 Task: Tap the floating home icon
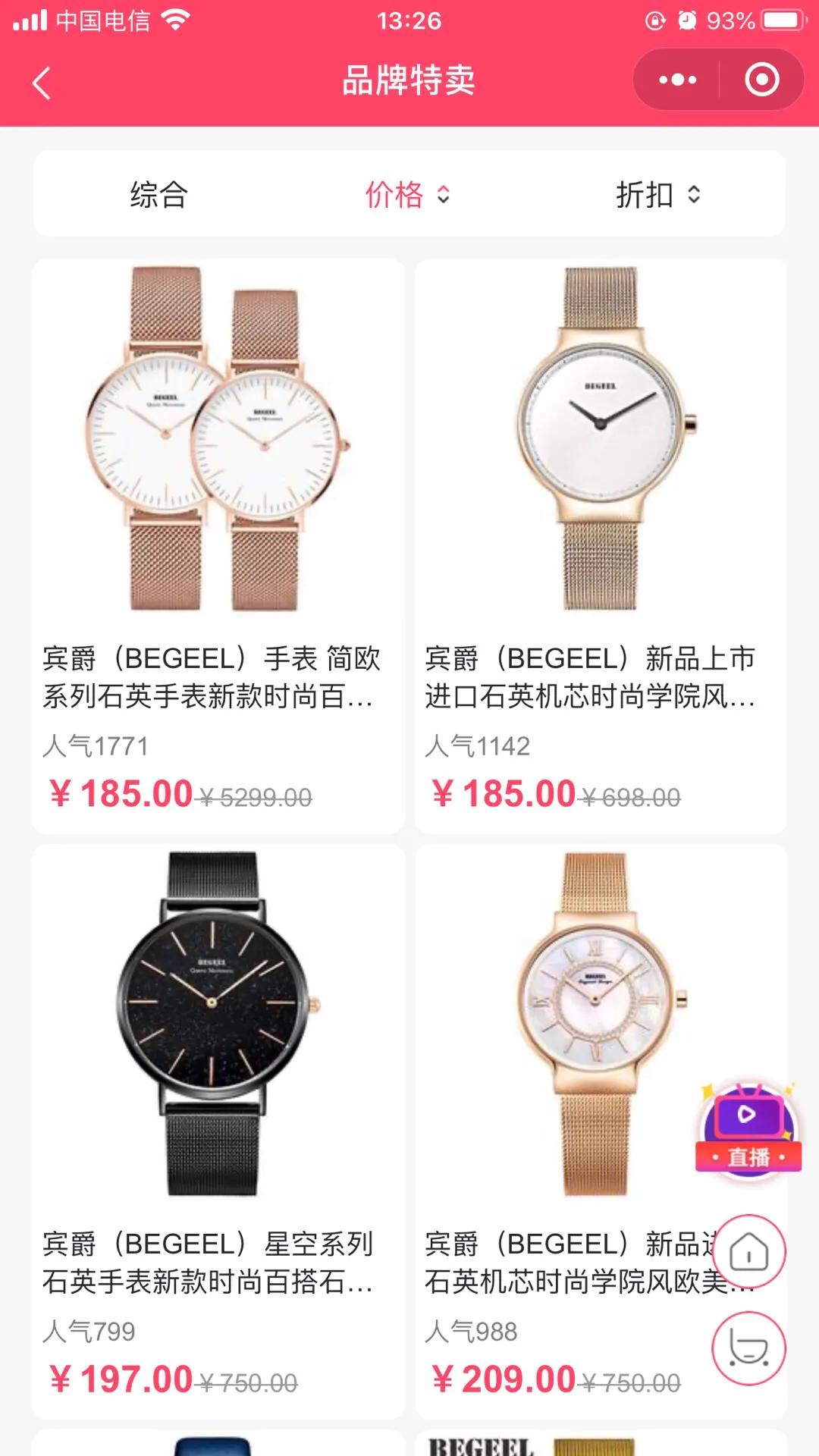(748, 1251)
